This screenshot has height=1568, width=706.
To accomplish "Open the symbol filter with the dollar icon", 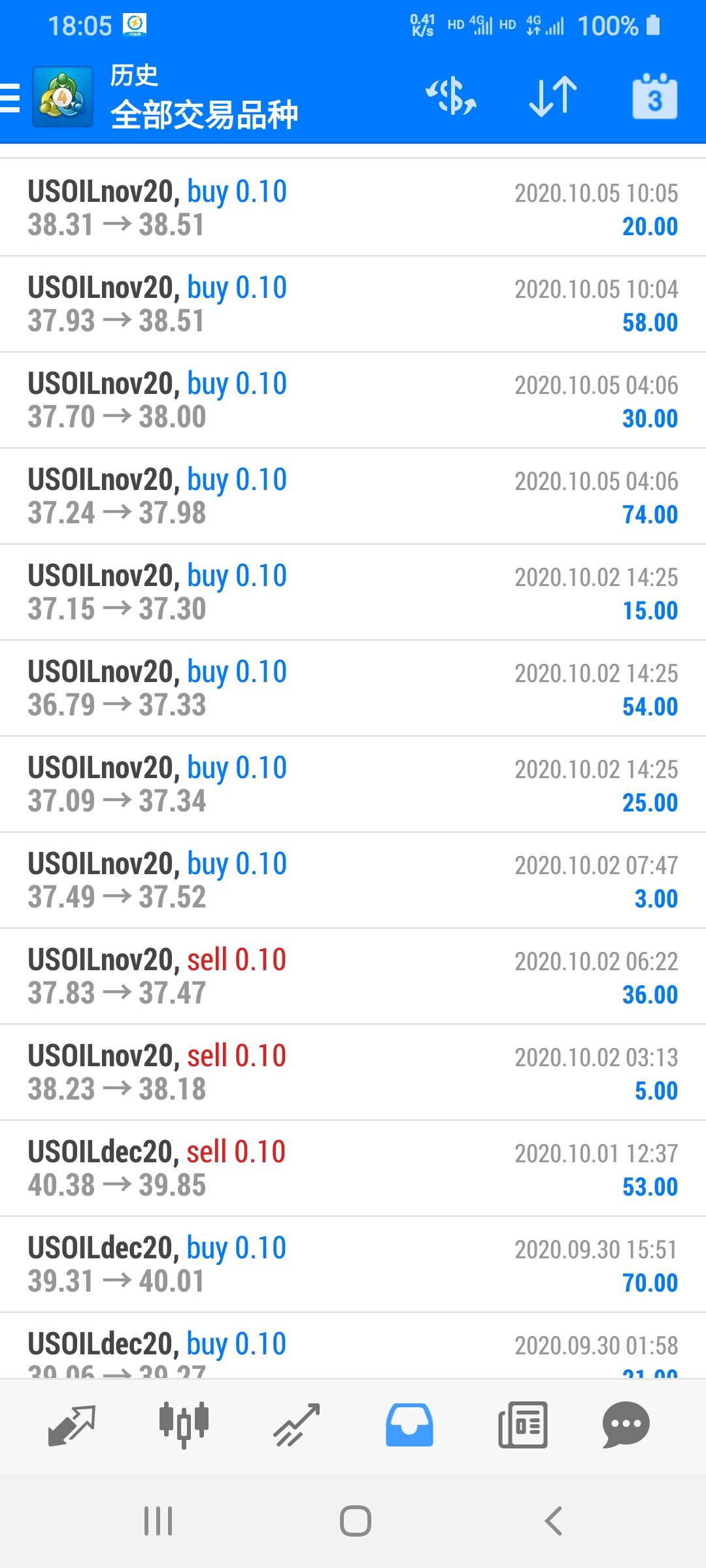I will (451, 97).
